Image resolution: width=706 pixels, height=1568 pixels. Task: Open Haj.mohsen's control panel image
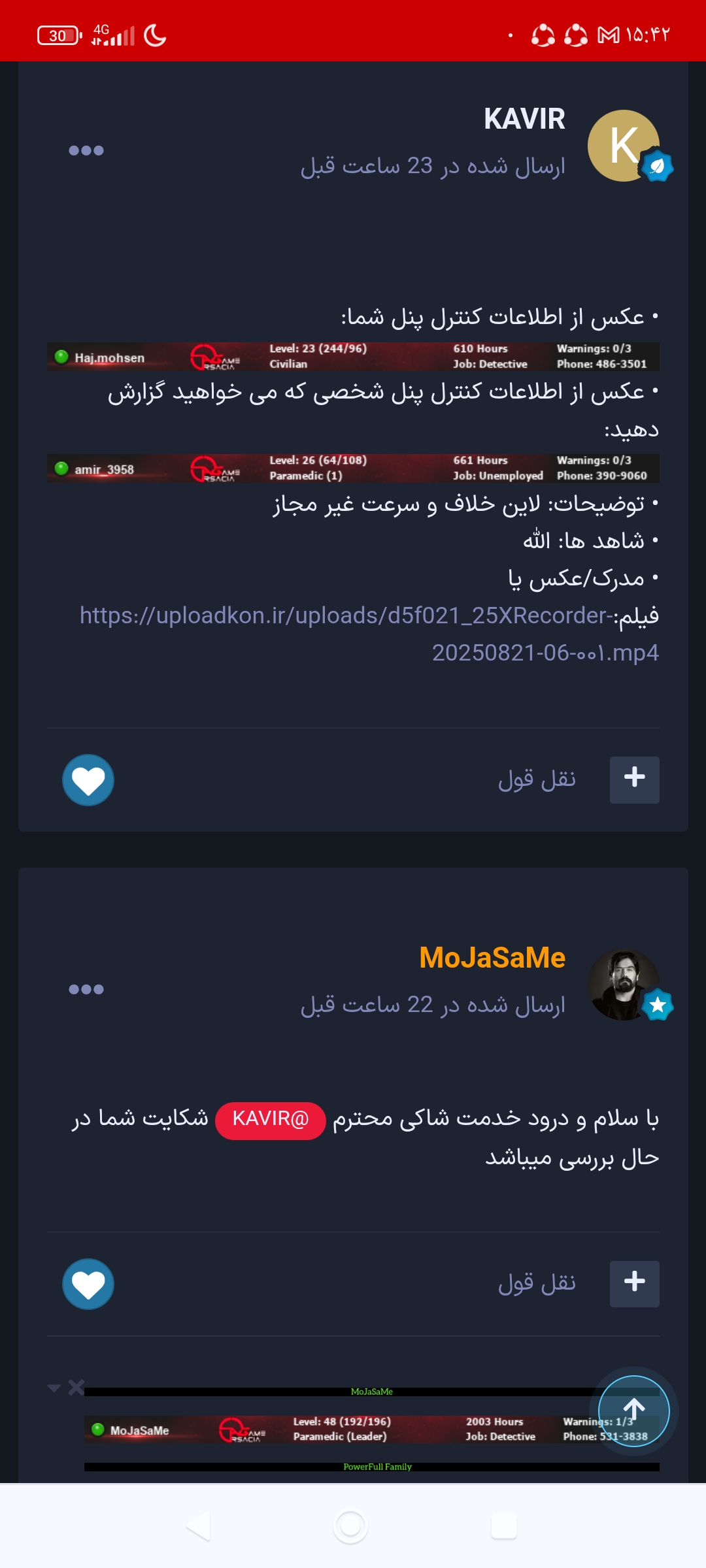click(353, 357)
